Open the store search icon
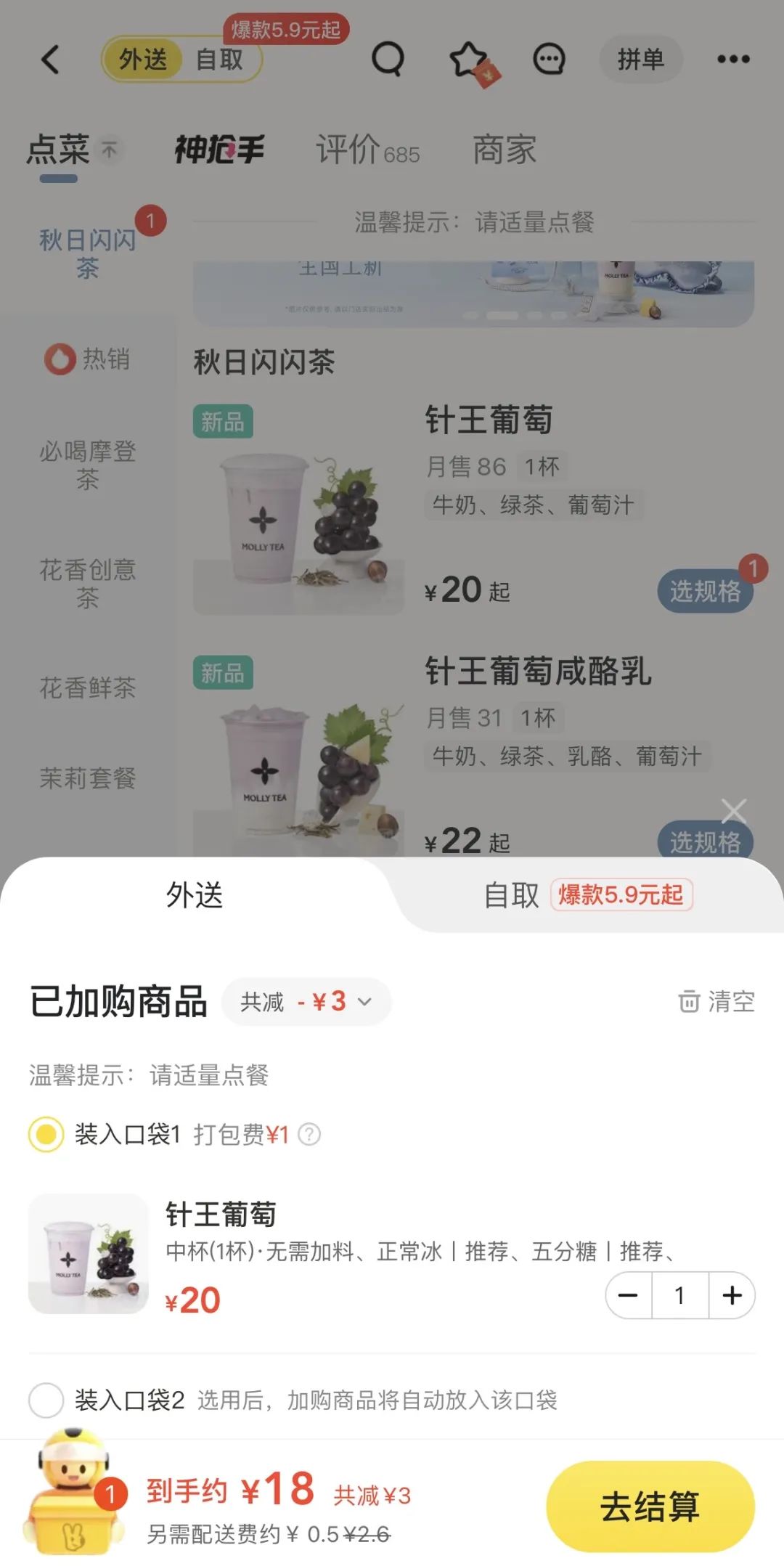 [x=388, y=59]
